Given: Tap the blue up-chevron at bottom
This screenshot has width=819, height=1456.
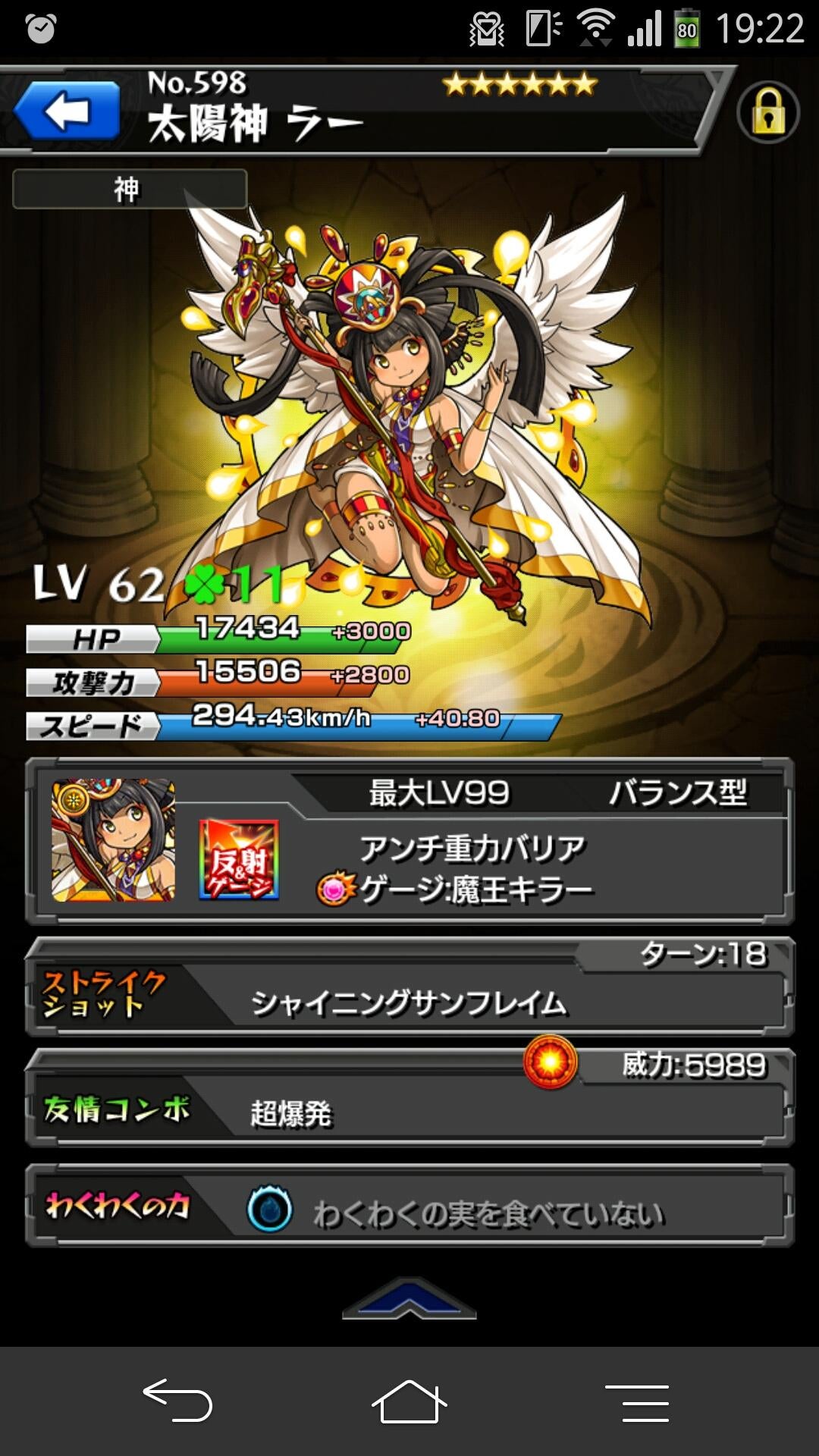Looking at the screenshot, I should [x=409, y=1300].
